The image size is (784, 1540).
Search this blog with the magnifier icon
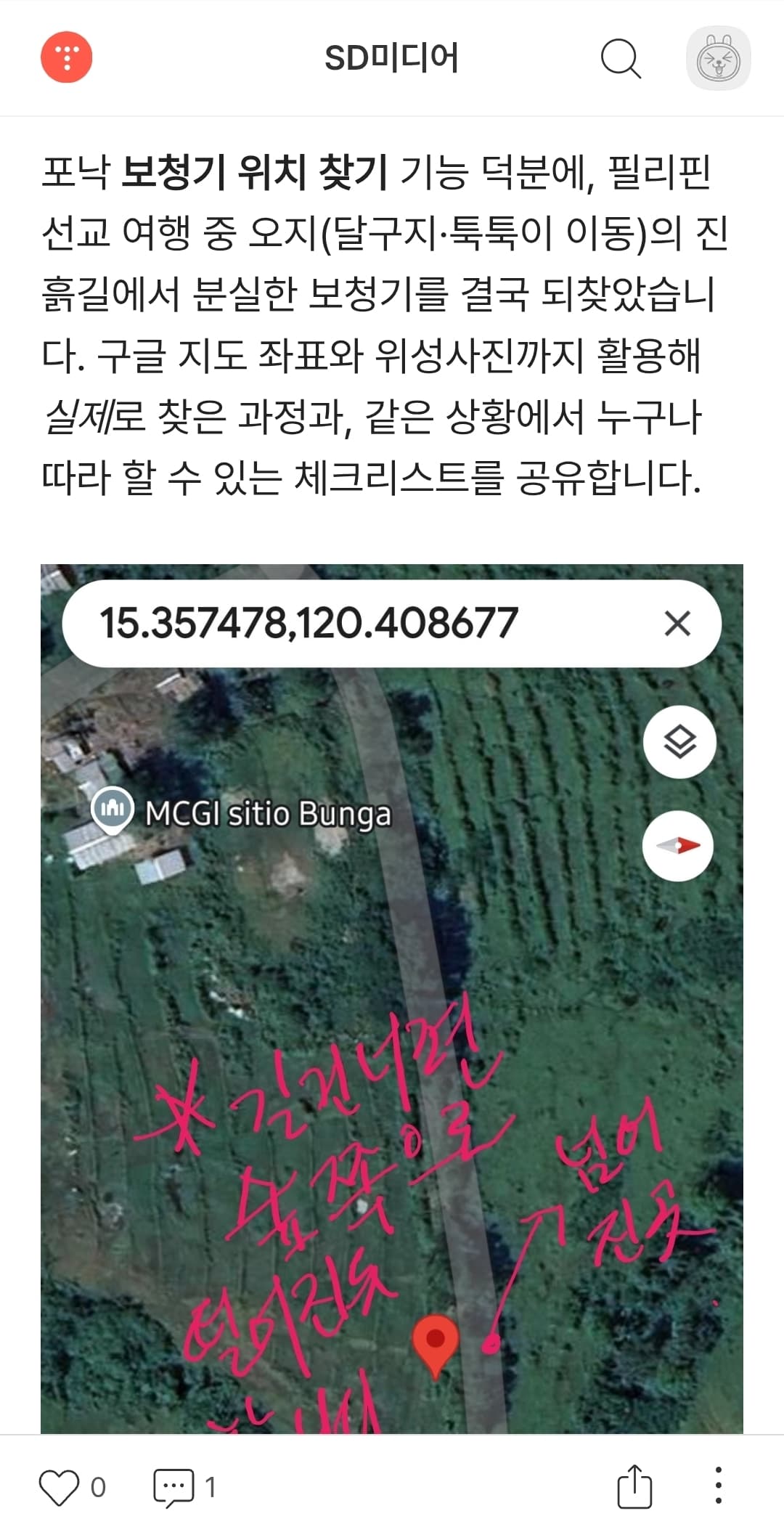pyautogui.click(x=621, y=58)
